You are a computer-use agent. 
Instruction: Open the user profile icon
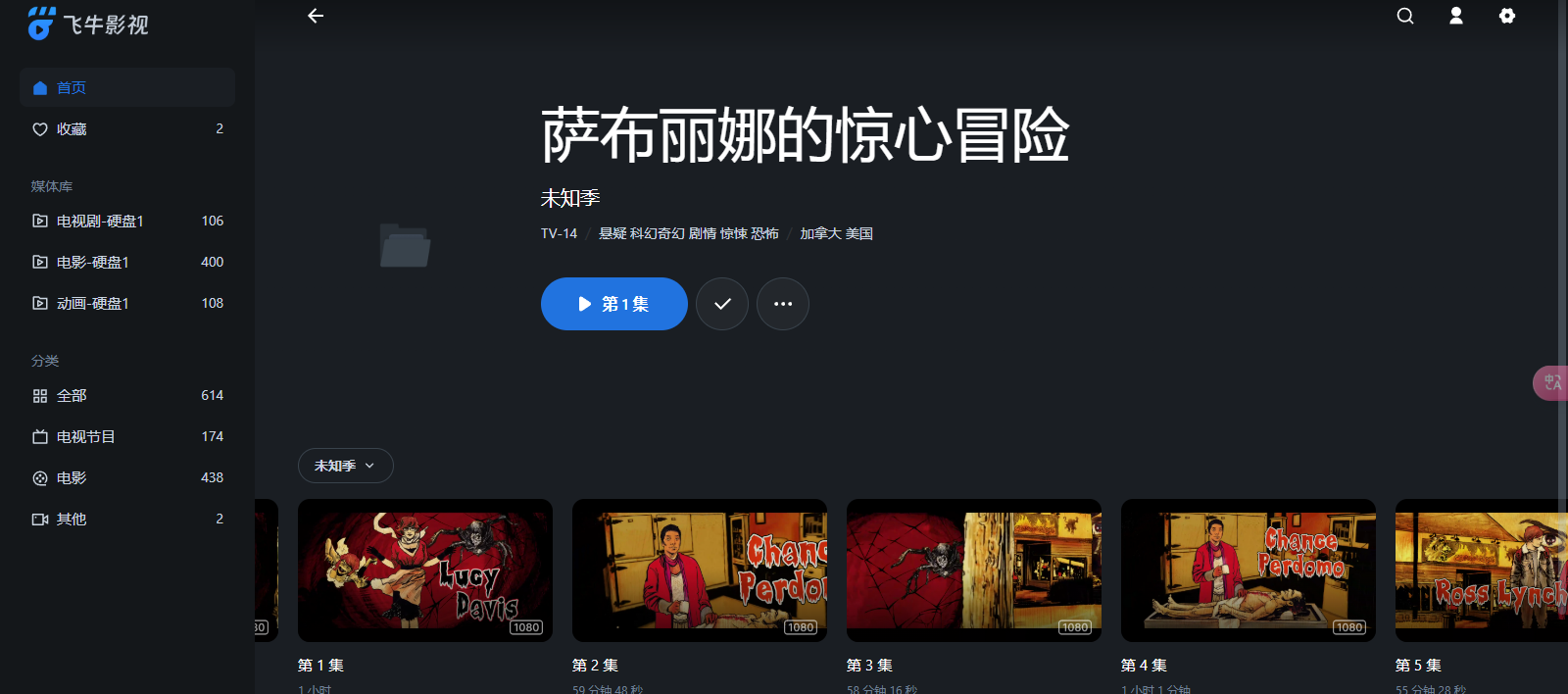pos(1456,16)
